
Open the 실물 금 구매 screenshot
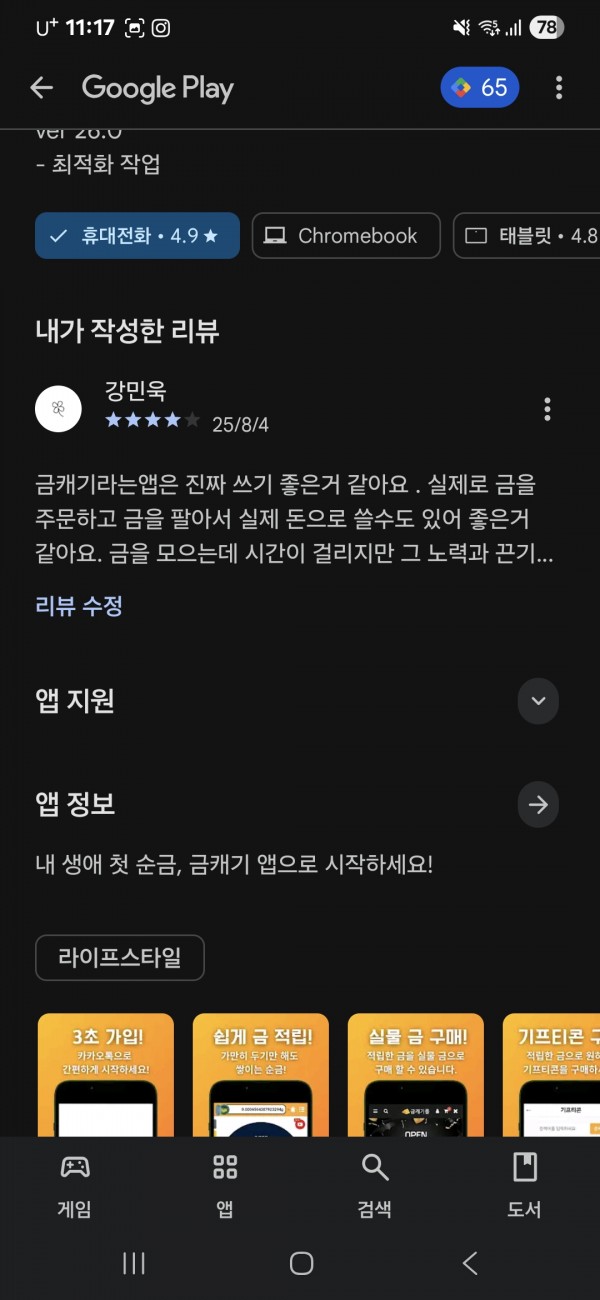click(415, 1075)
